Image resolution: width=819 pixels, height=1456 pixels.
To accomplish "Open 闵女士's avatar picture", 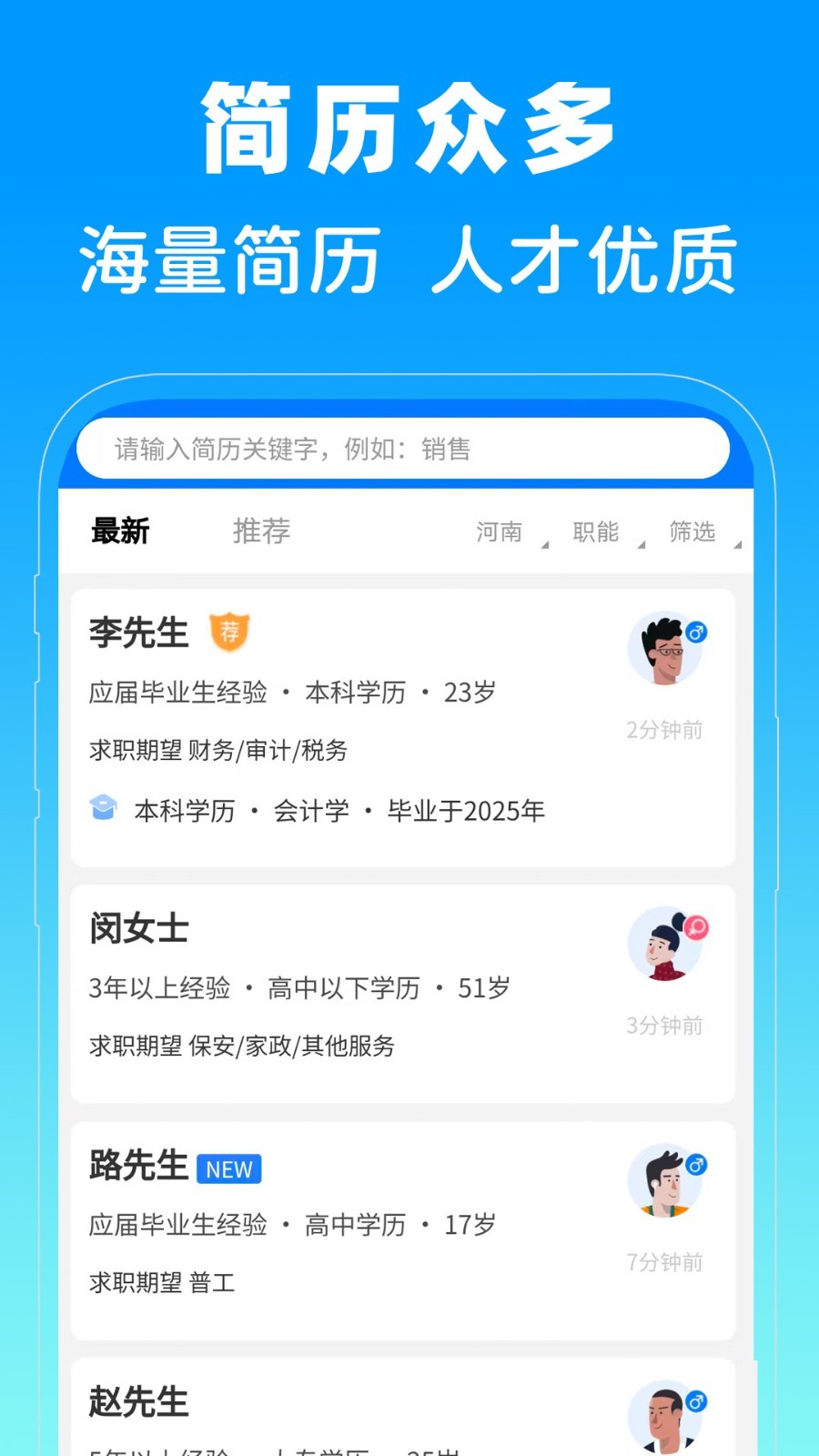I will coord(667,945).
